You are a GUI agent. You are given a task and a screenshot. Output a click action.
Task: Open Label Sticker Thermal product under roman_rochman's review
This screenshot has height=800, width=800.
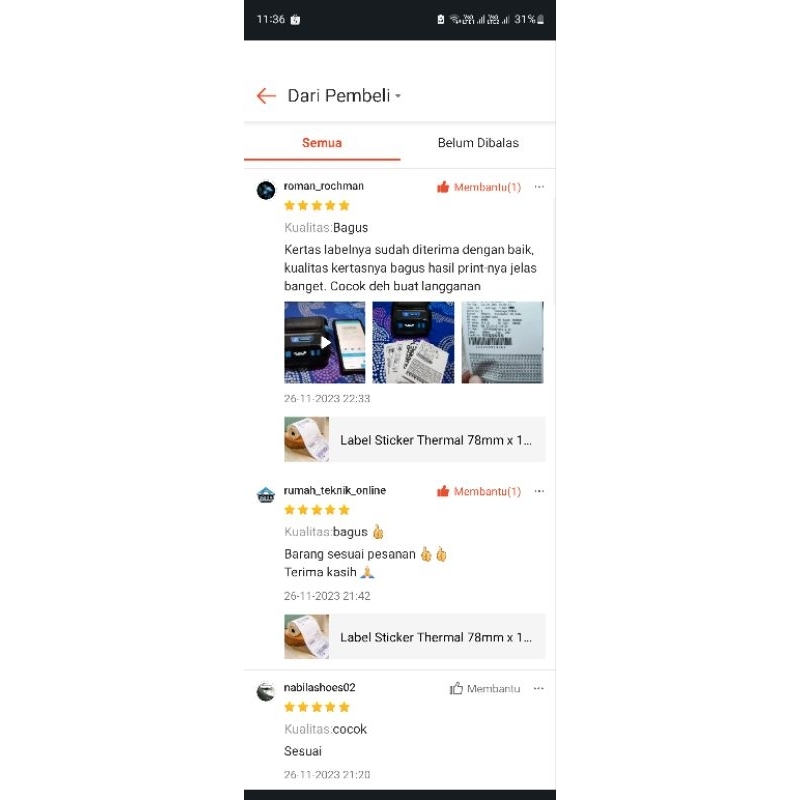pyautogui.click(x=414, y=440)
